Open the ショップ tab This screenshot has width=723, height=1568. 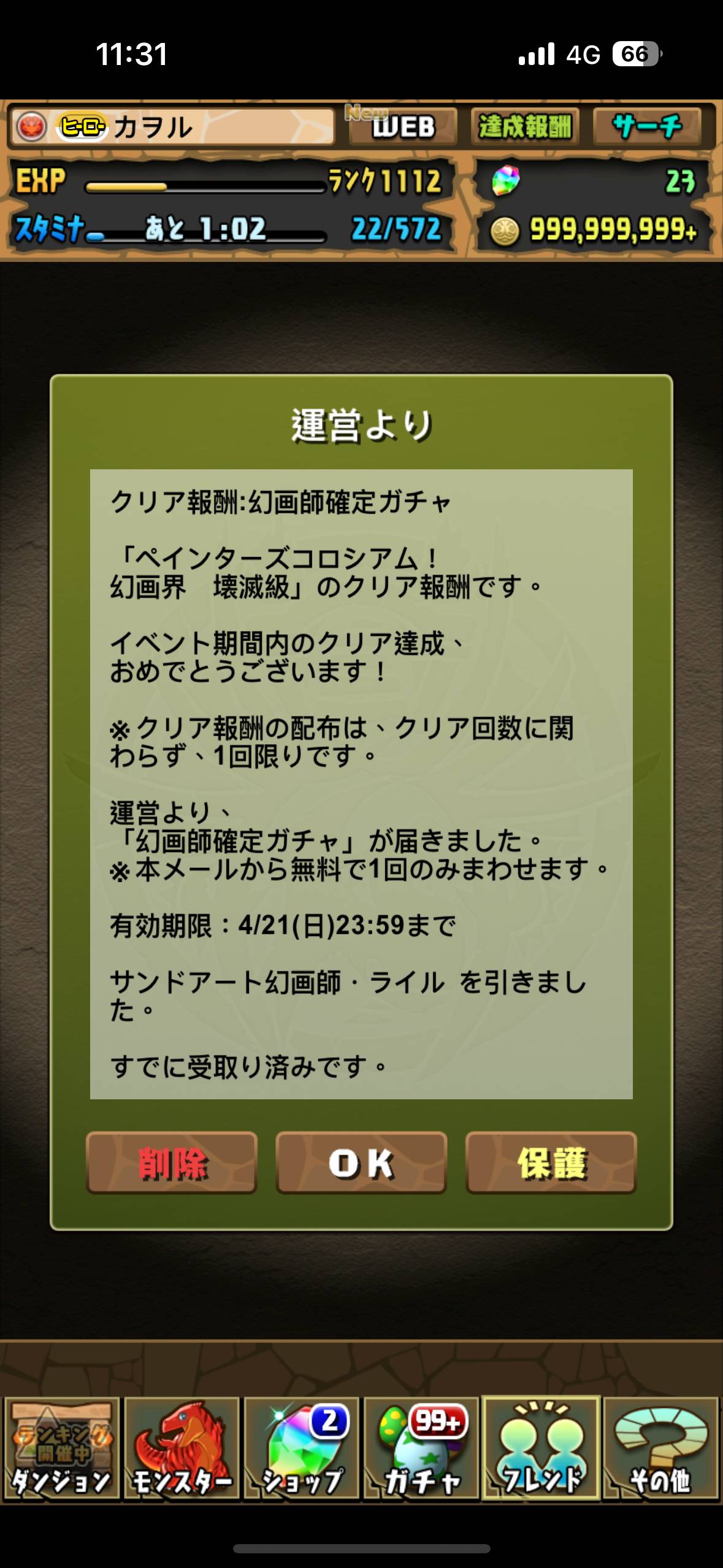click(x=302, y=1449)
